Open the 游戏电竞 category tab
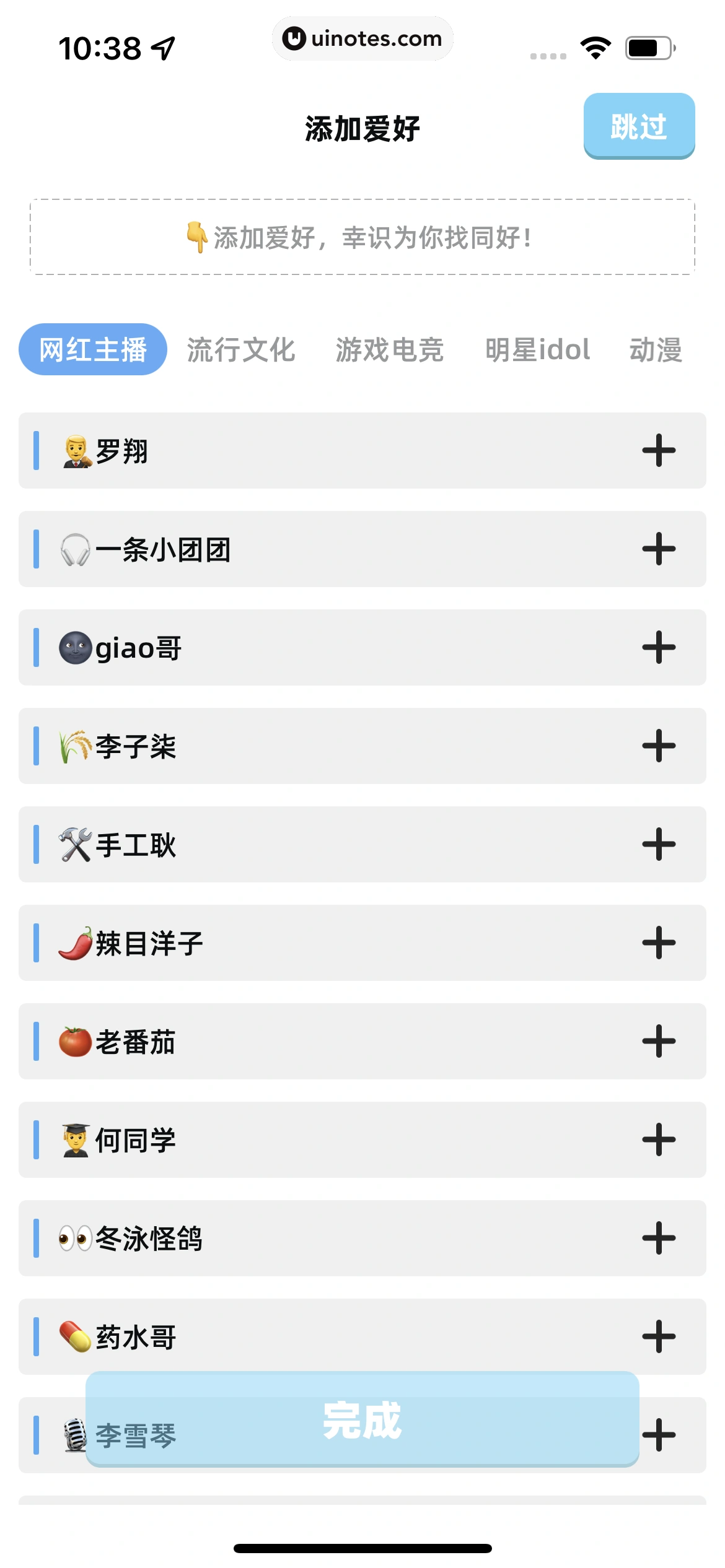This screenshot has height=1568, width=725. 390,350
